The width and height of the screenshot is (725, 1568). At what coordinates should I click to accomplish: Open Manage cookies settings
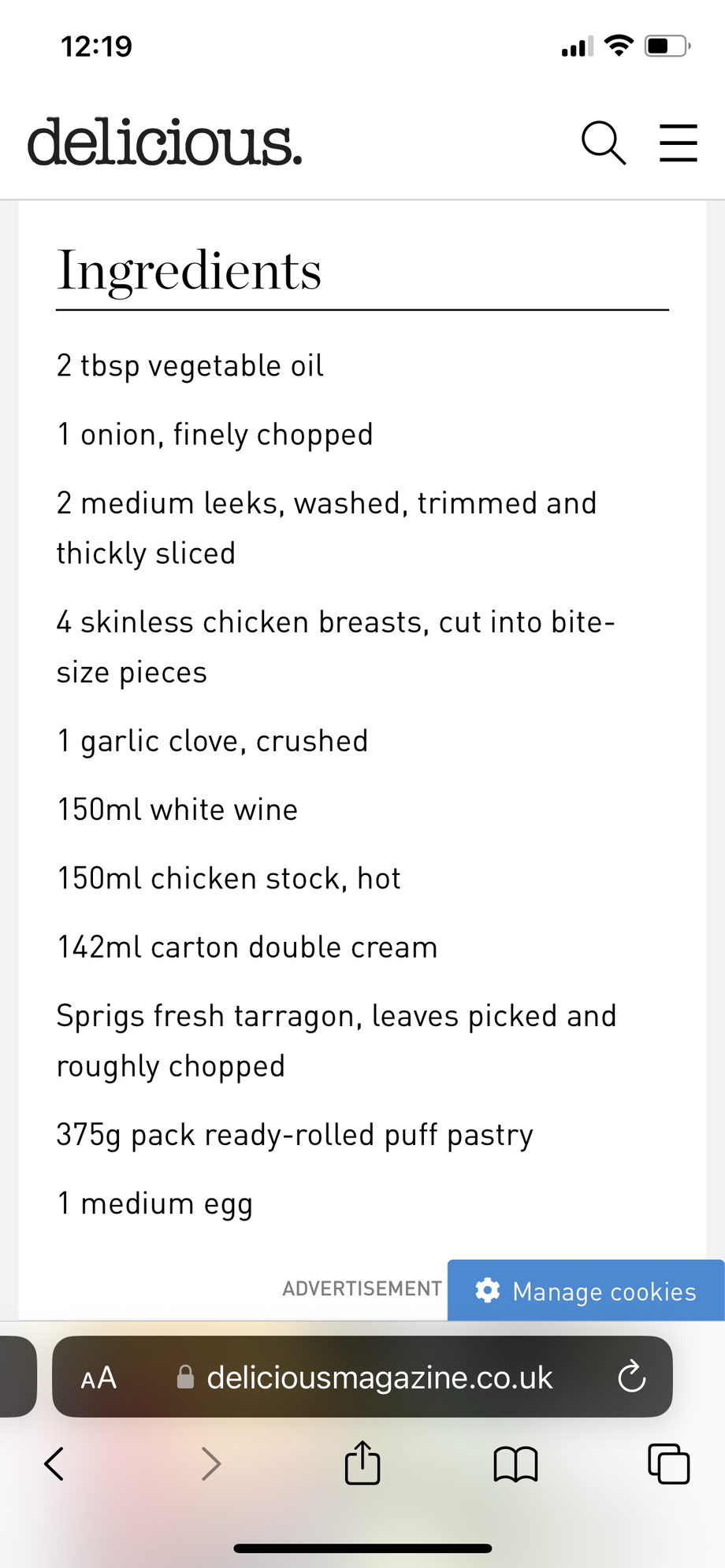tap(586, 1291)
